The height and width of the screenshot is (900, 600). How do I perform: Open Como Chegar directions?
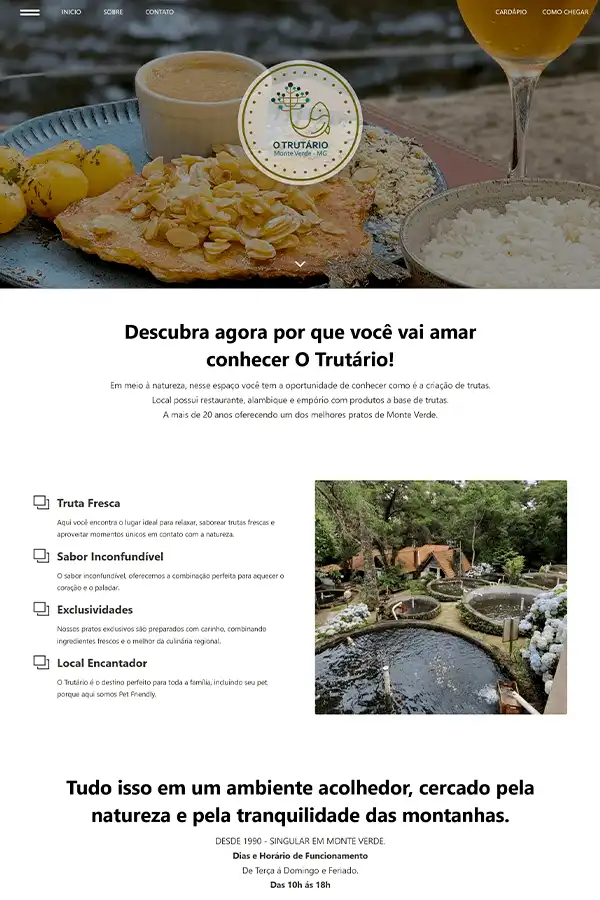[565, 12]
